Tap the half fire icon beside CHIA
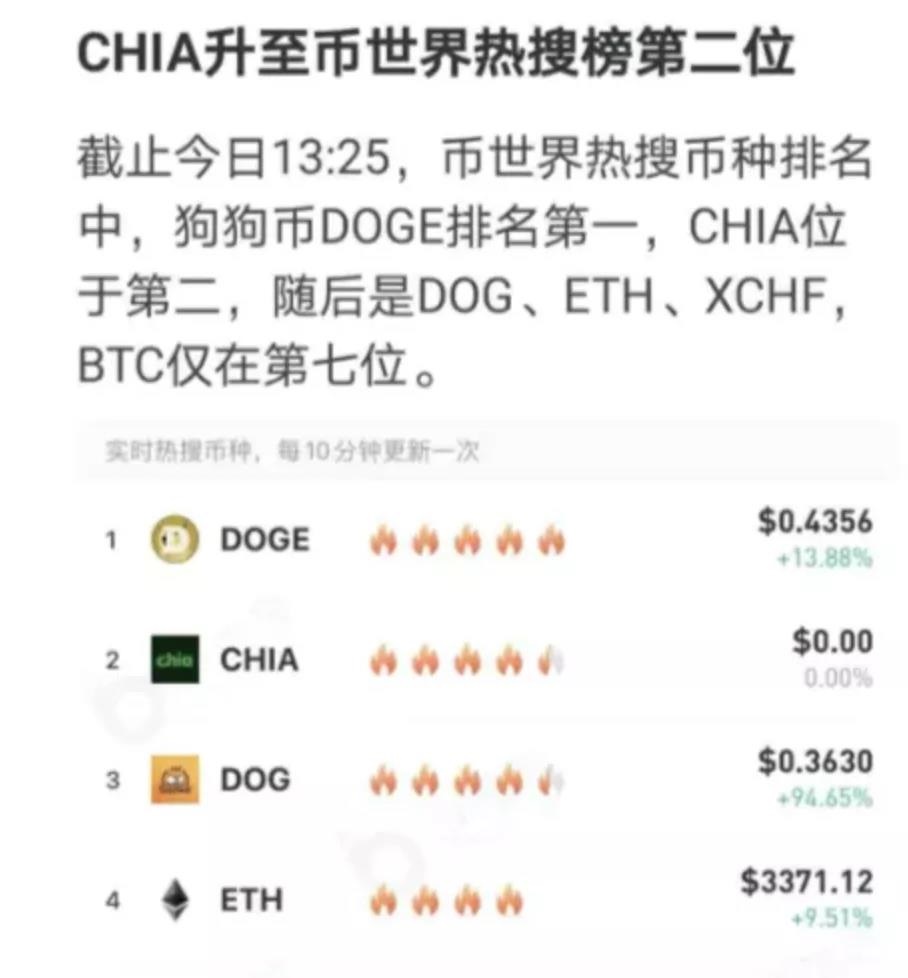908x978 pixels. 547,660
